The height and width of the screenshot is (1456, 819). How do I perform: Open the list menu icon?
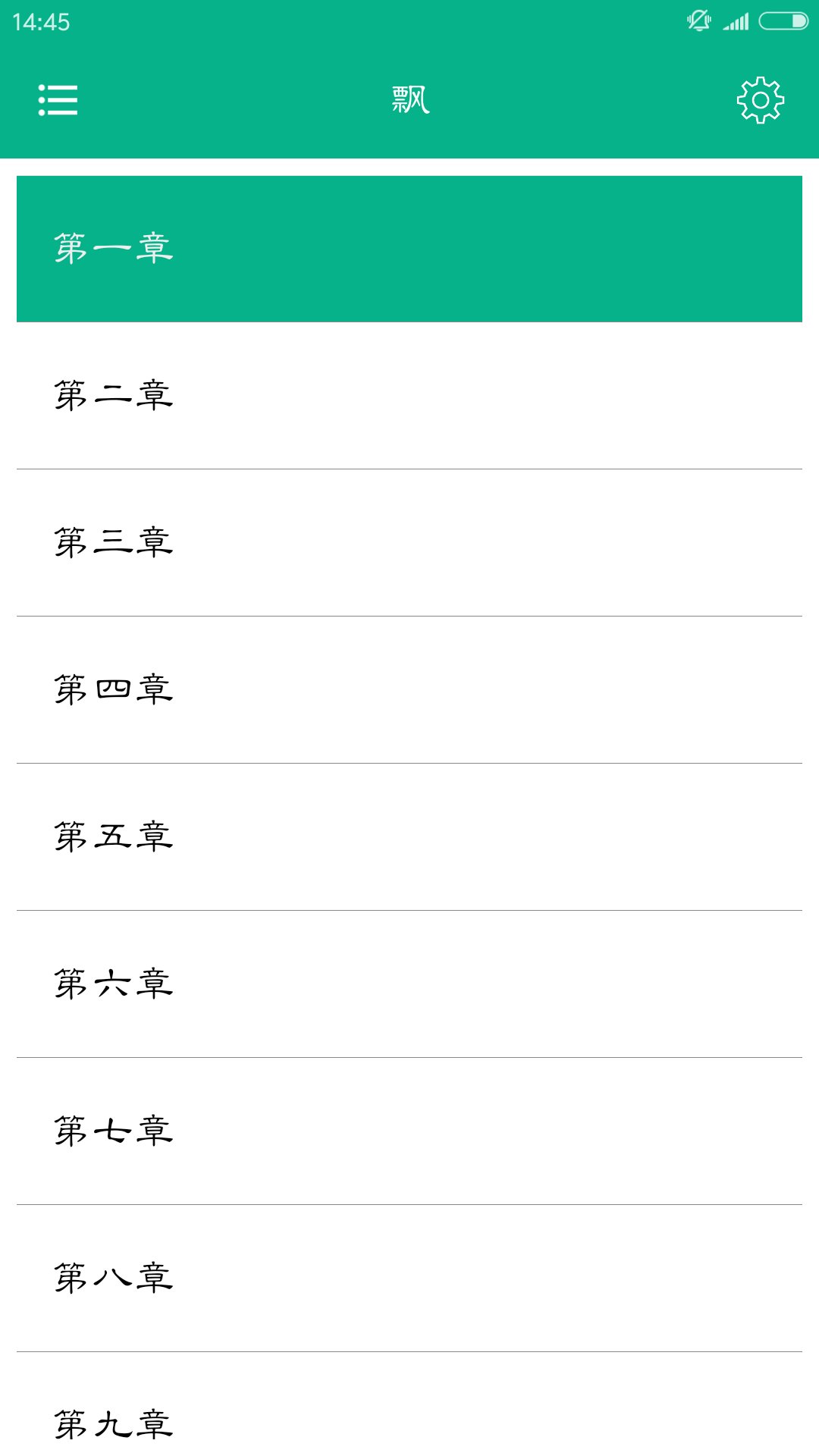(x=58, y=100)
